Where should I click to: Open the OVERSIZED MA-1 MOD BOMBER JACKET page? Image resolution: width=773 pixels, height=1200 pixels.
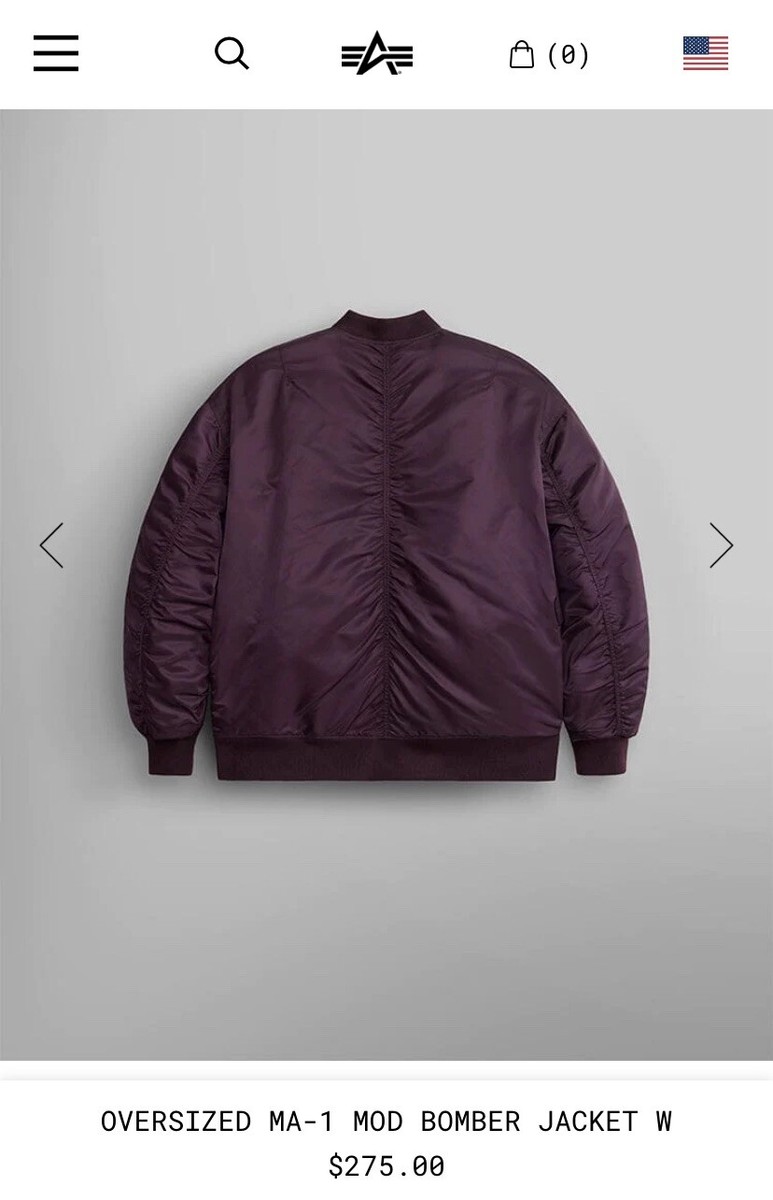(386, 1122)
